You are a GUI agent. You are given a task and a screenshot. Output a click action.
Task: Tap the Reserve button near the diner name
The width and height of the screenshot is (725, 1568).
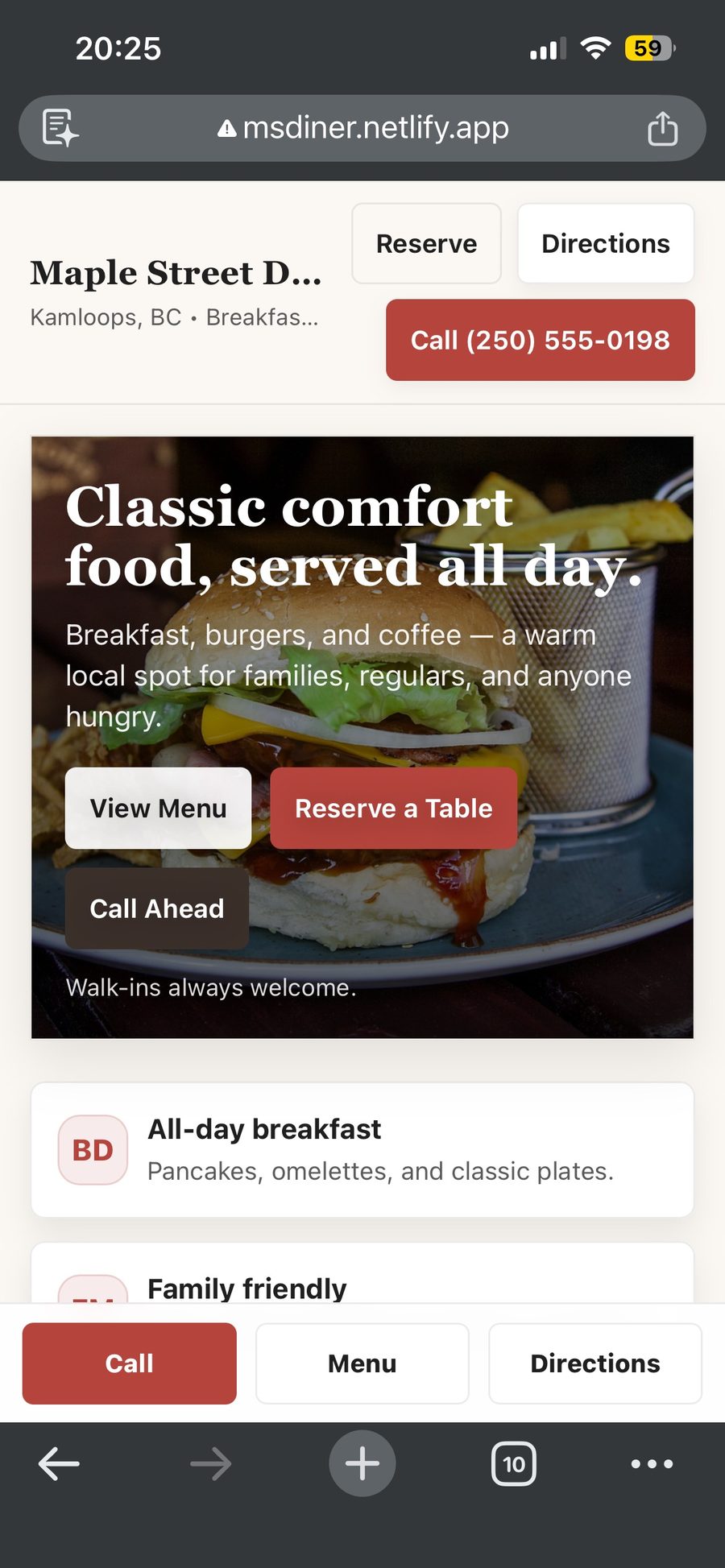426,243
